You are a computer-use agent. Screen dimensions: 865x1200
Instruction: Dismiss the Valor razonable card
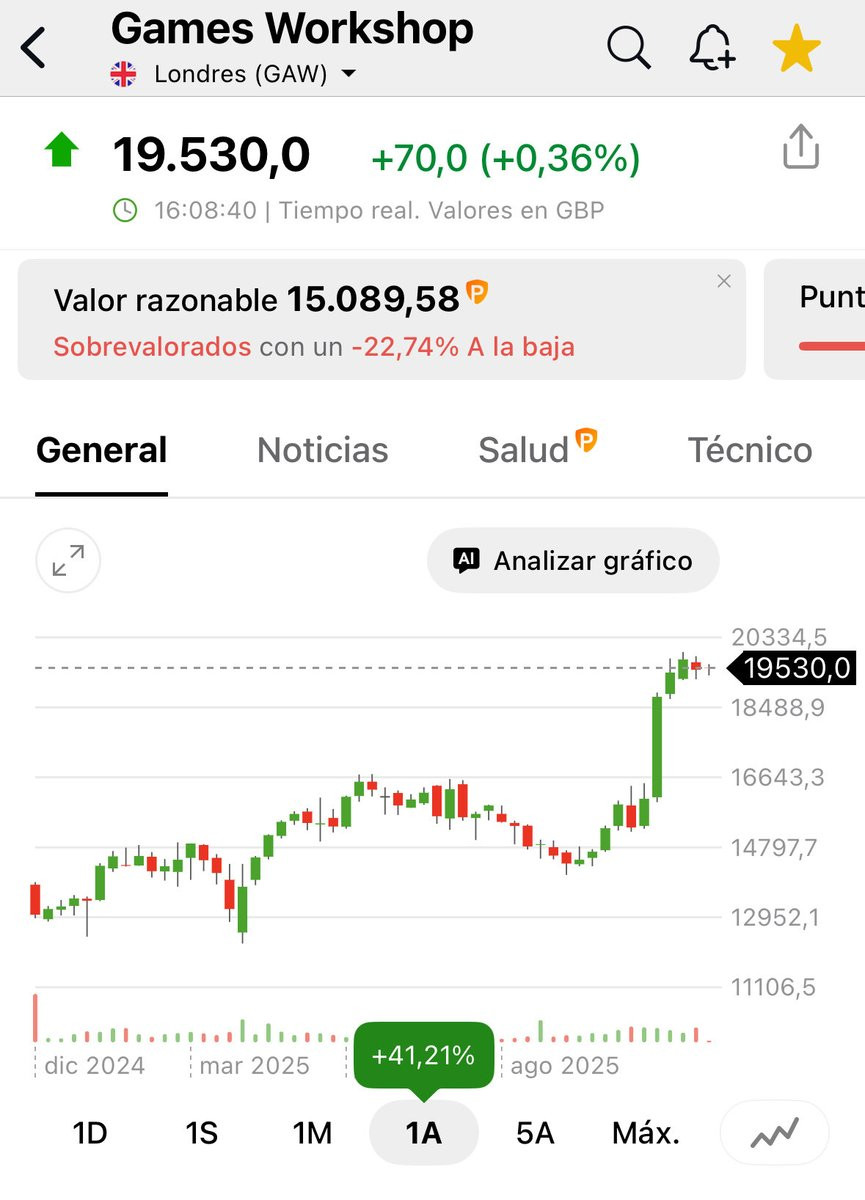tap(724, 282)
